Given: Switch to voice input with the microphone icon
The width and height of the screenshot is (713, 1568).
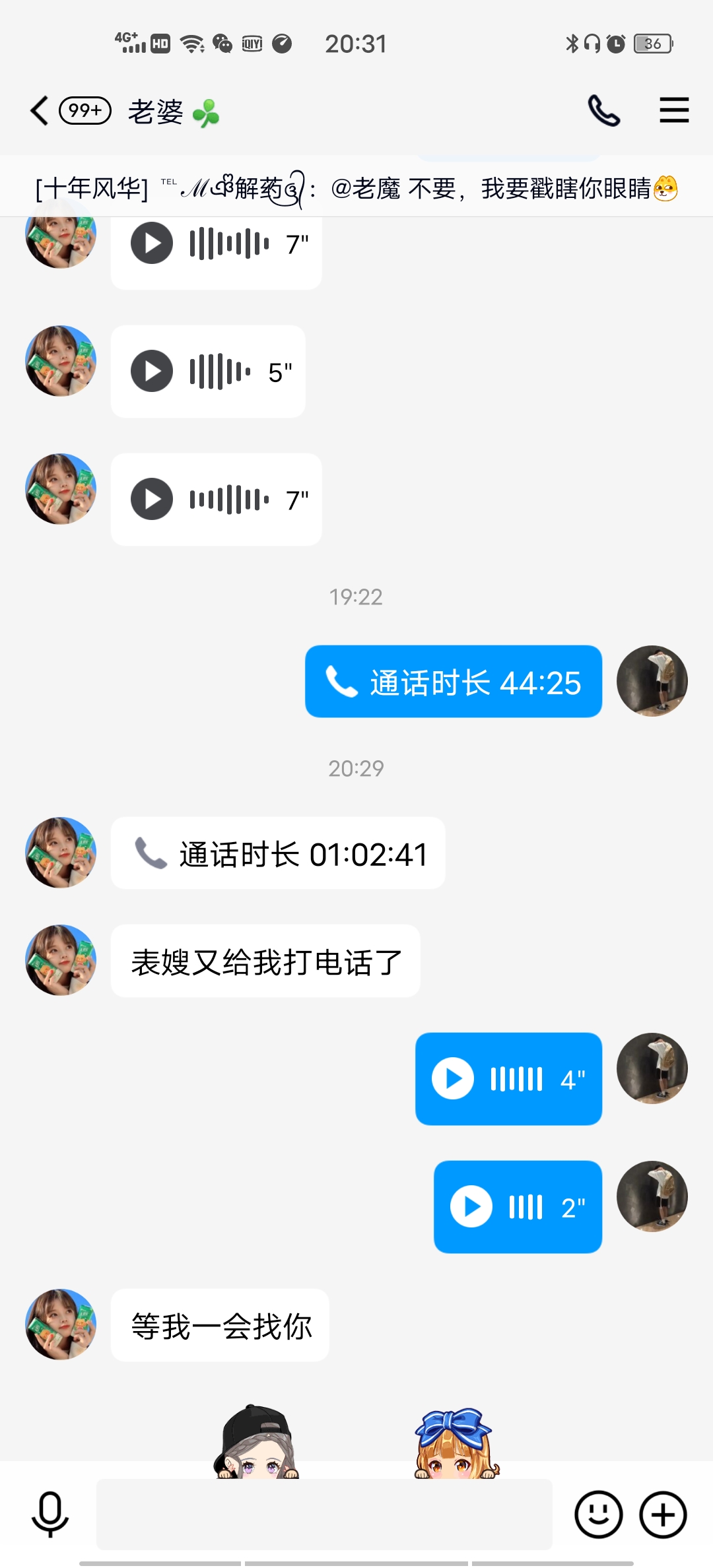Looking at the screenshot, I should (50, 1515).
